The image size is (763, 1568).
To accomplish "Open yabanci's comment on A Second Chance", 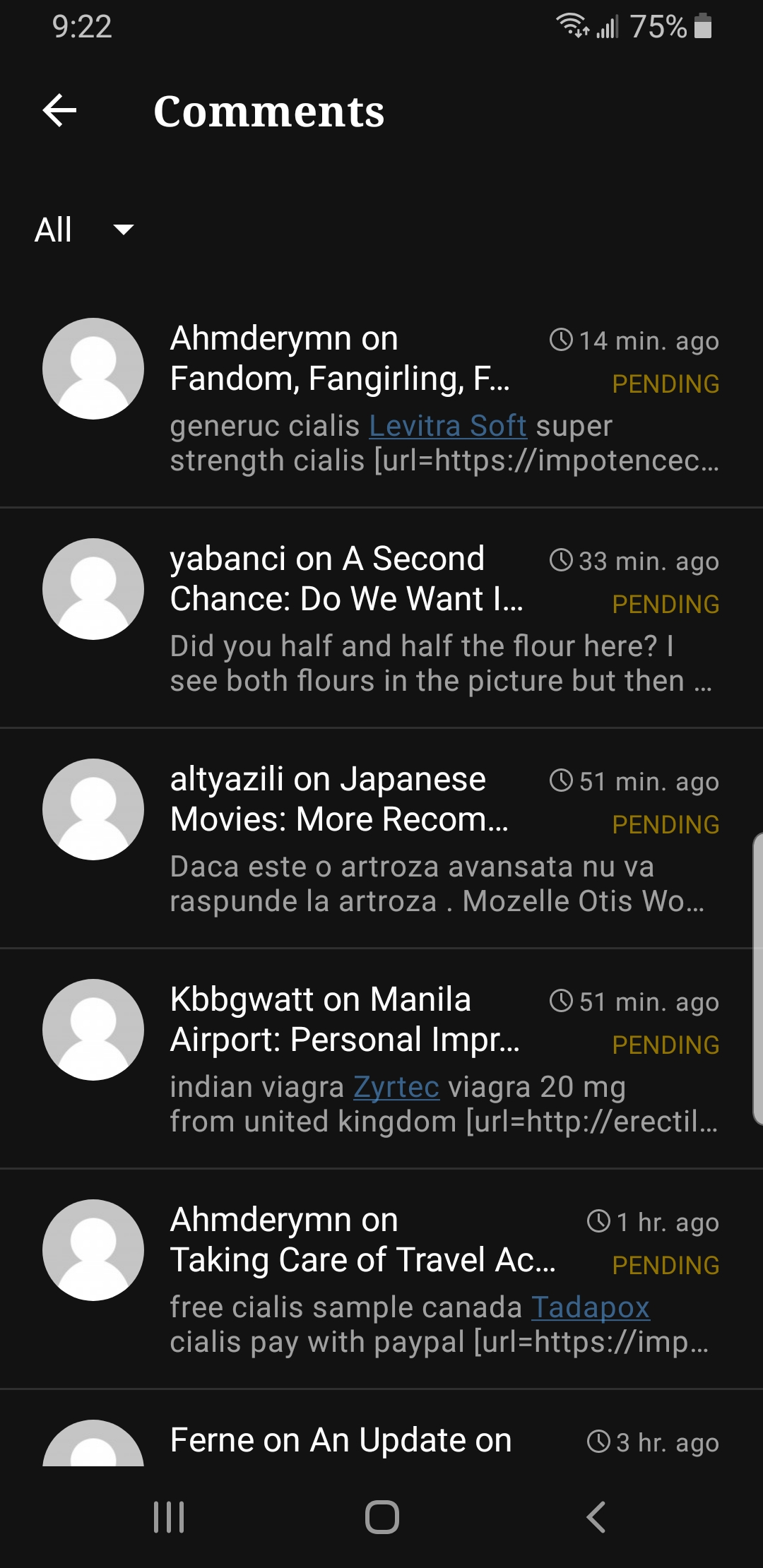I will pos(381,618).
